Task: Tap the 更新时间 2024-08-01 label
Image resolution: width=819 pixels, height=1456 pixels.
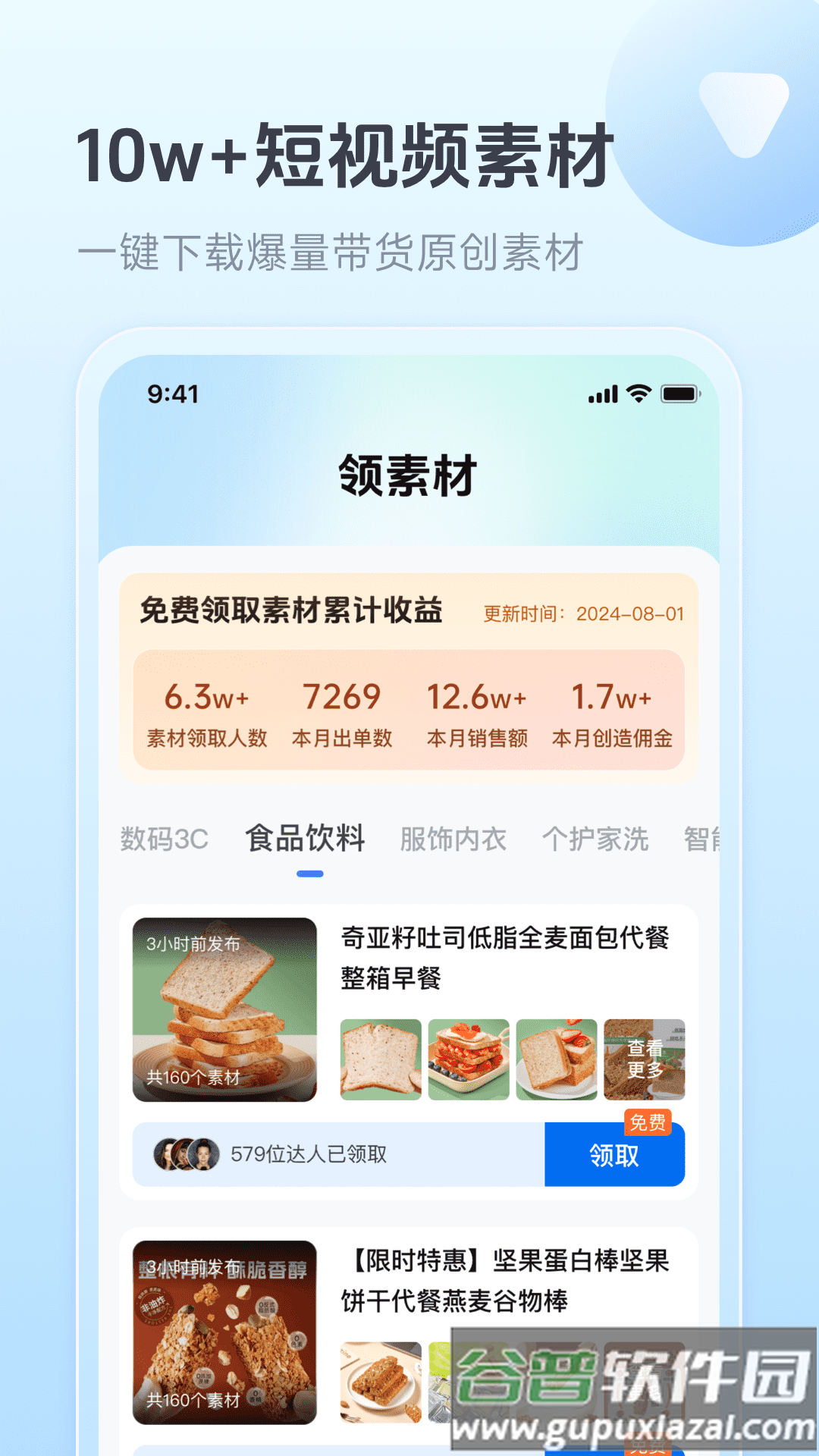Action: tap(580, 614)
